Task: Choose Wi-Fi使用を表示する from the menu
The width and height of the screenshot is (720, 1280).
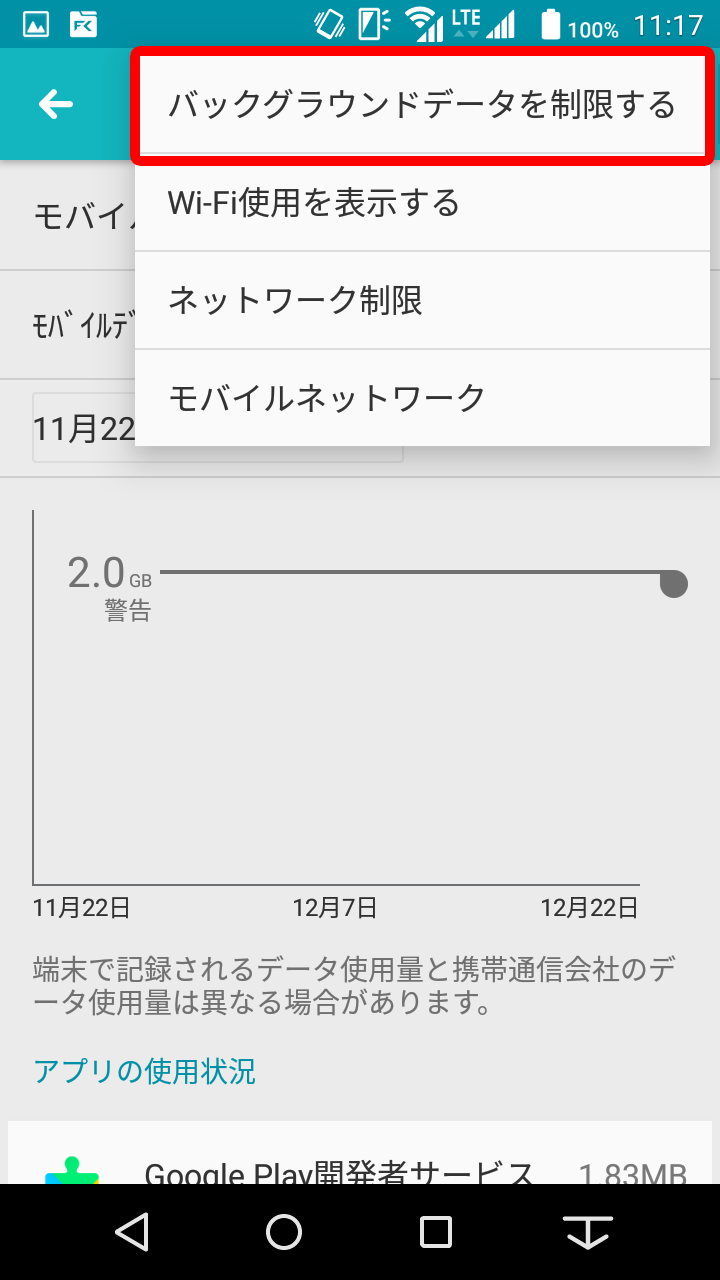Action: coord(422,203)
